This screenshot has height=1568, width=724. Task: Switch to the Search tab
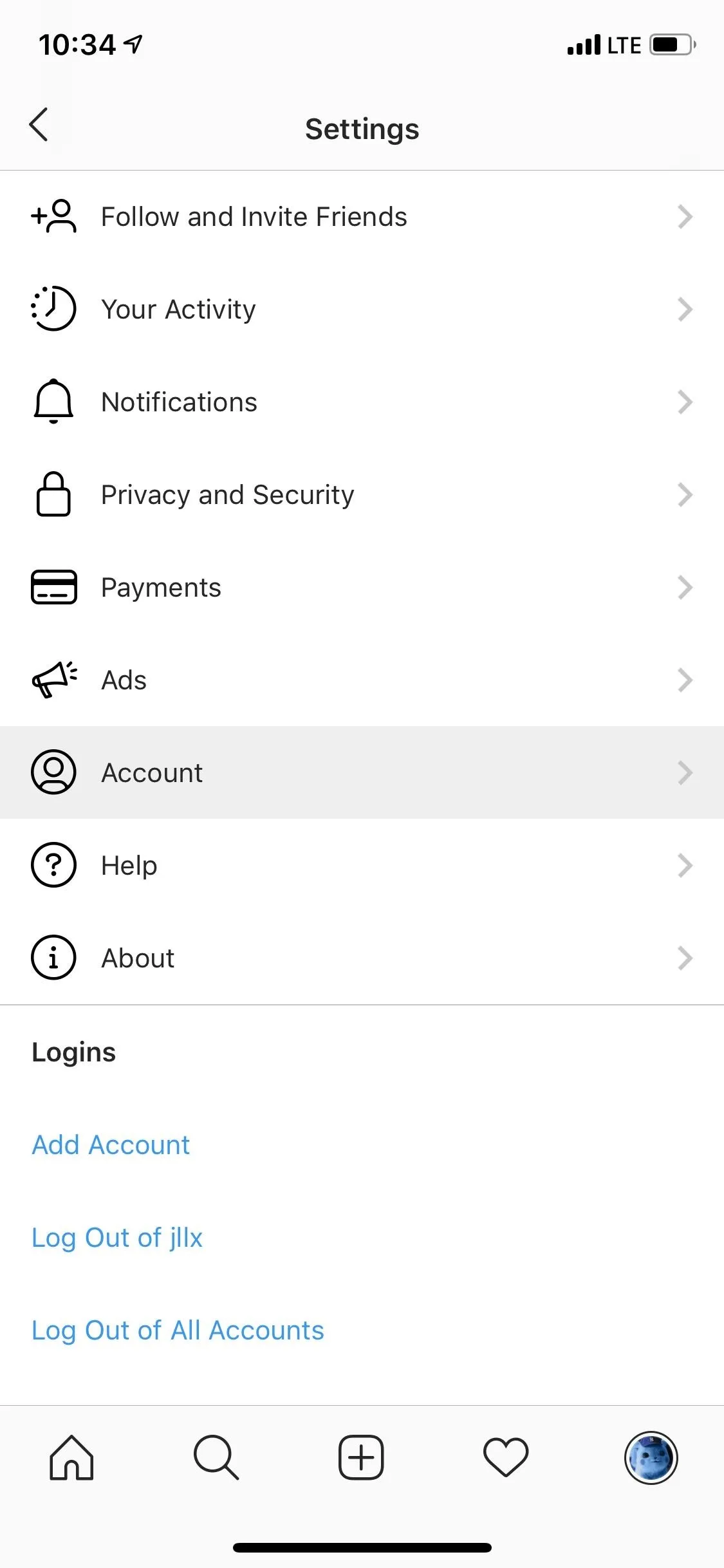coord(216,1457)
